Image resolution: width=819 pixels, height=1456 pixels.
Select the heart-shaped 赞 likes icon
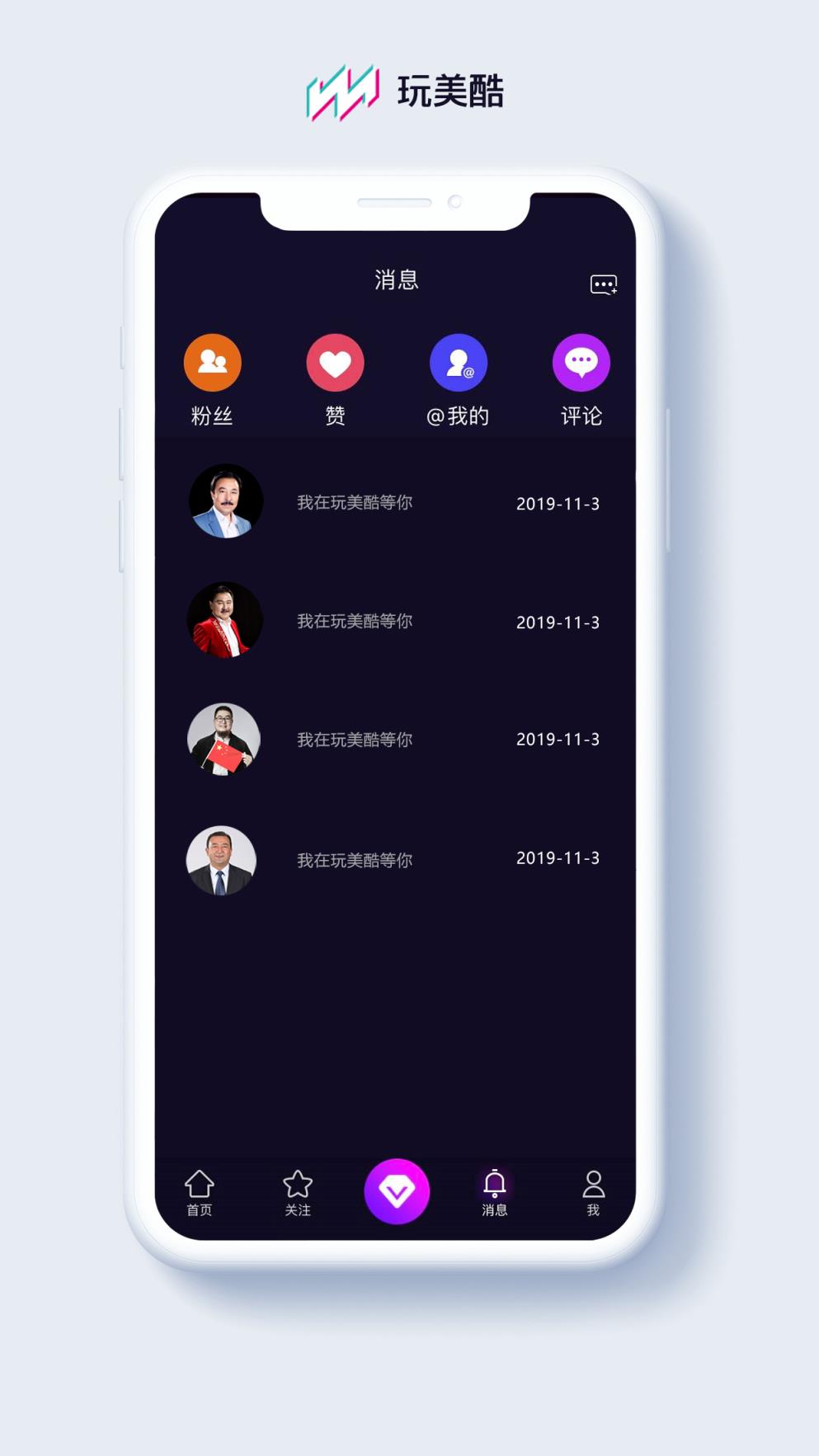pyautogui.click(x=334, y=362)
